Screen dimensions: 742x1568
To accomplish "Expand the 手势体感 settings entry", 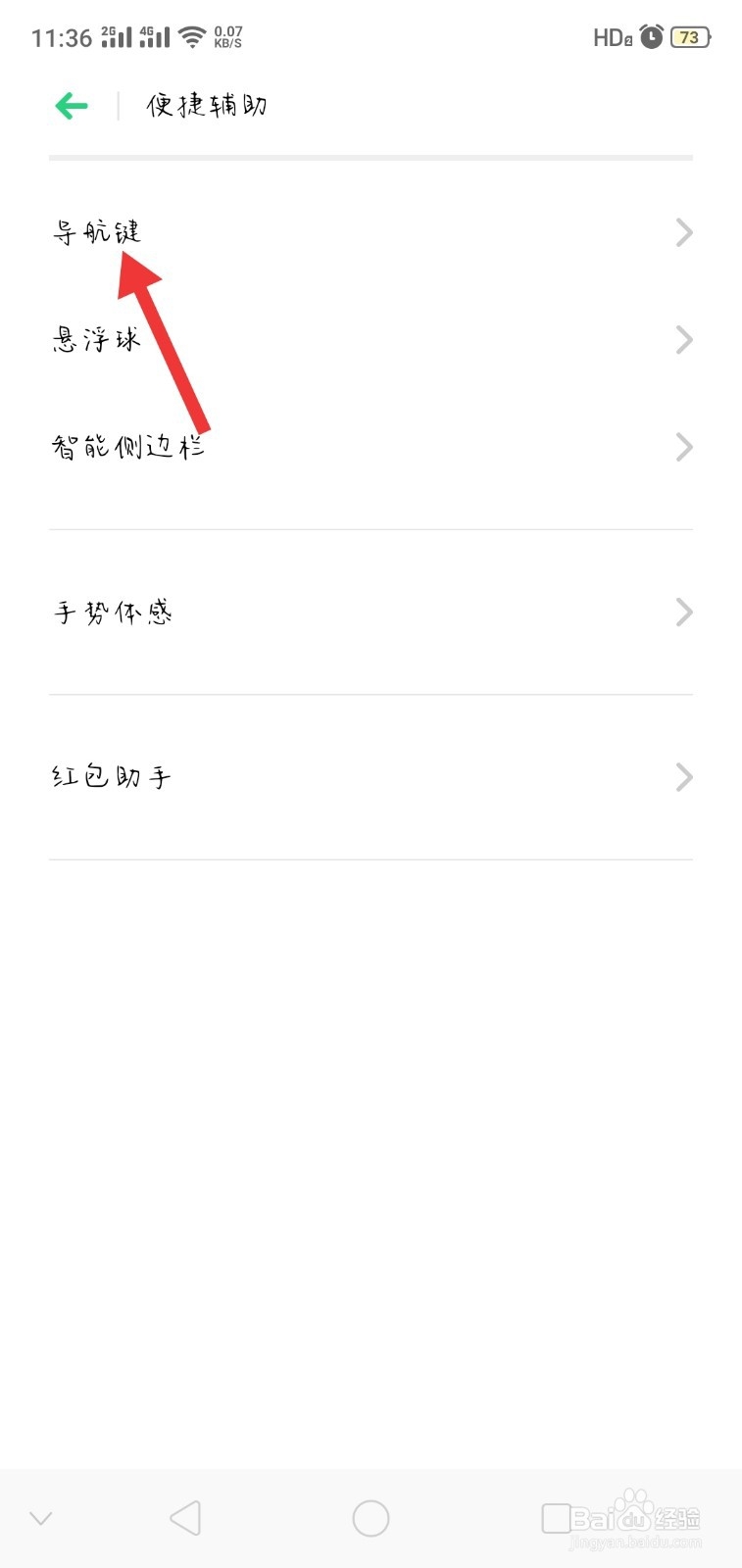I will click(683, 612).
